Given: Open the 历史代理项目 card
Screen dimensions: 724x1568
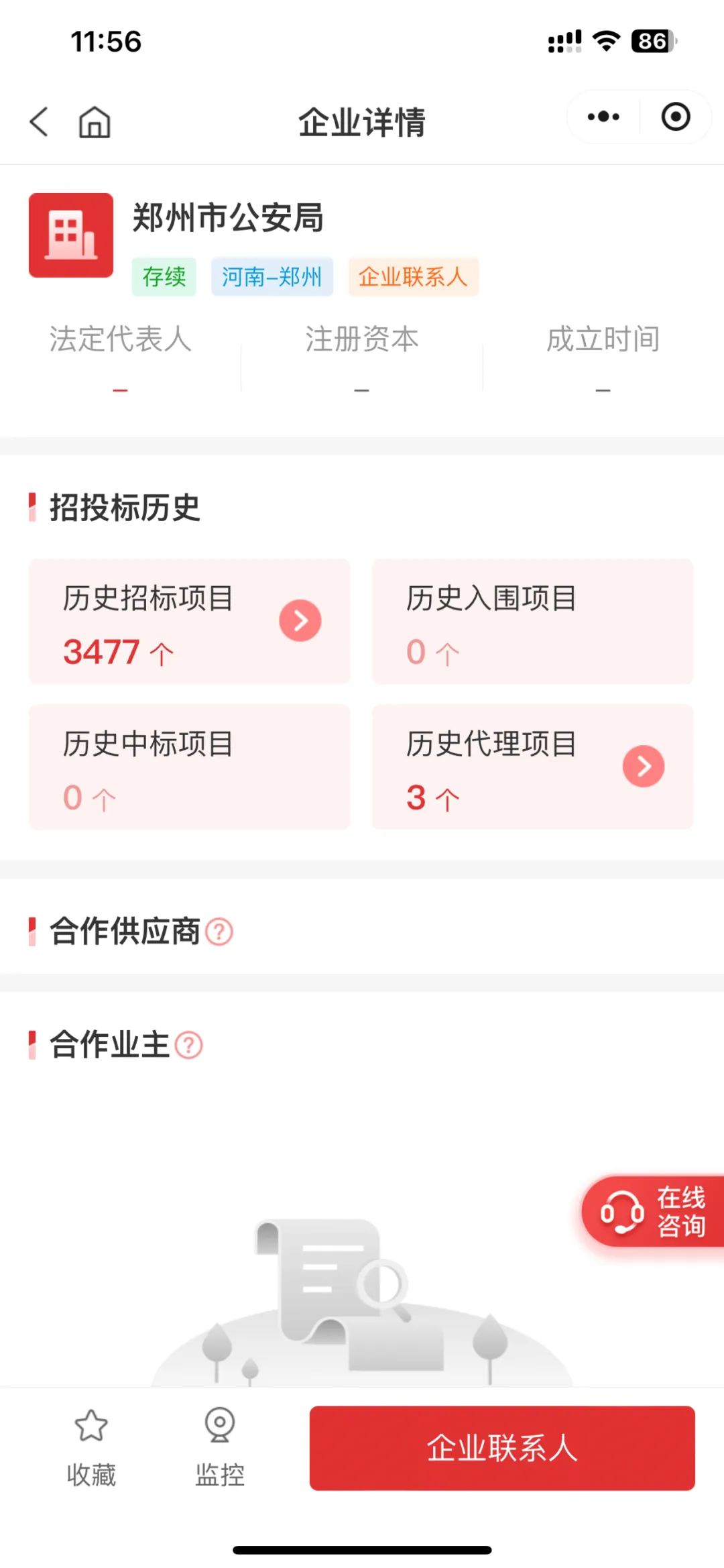Looking at the screenshot, I should click(x=532, y=767).
